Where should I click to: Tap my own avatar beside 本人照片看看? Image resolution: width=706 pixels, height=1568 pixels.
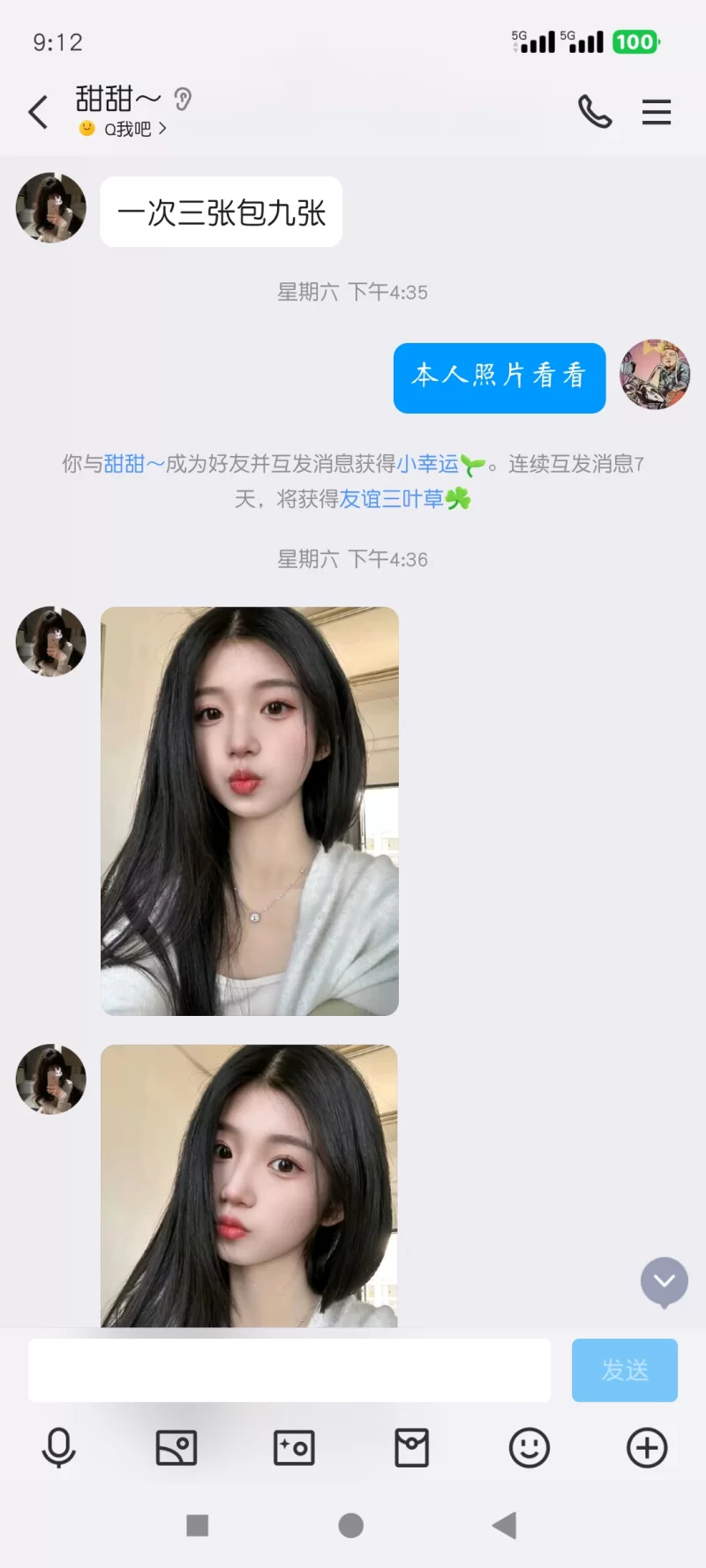coord(655,375)
